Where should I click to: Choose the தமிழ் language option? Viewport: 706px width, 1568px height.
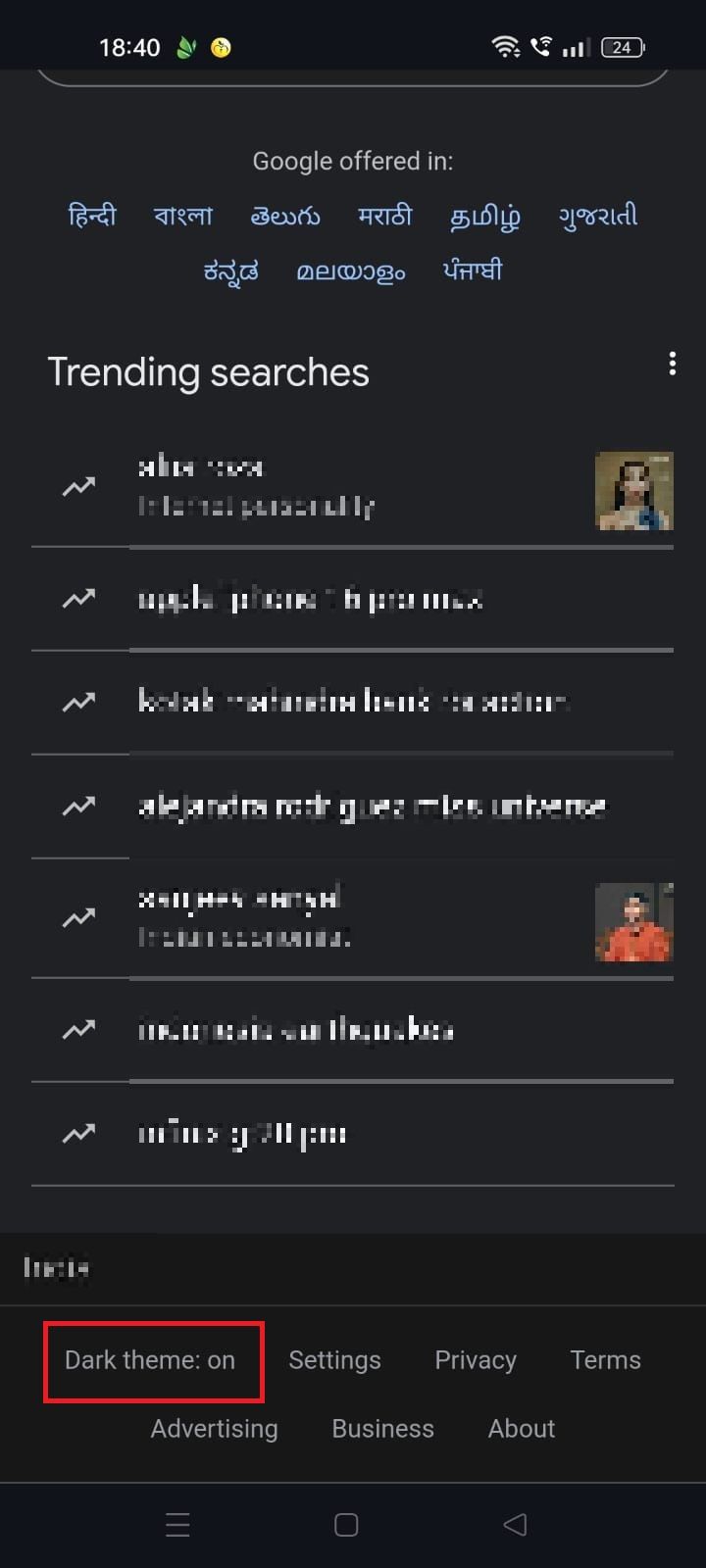(484, 217)
